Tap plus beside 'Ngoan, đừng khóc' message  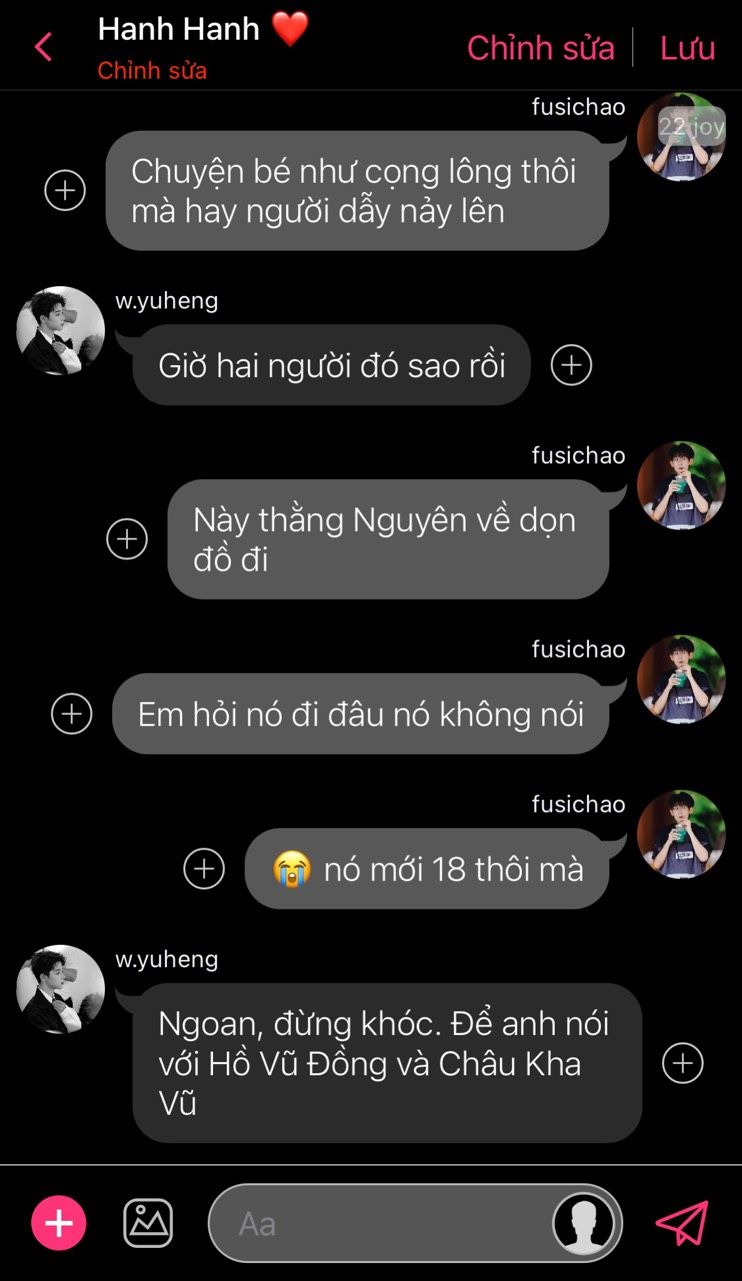coord(683,1063)
